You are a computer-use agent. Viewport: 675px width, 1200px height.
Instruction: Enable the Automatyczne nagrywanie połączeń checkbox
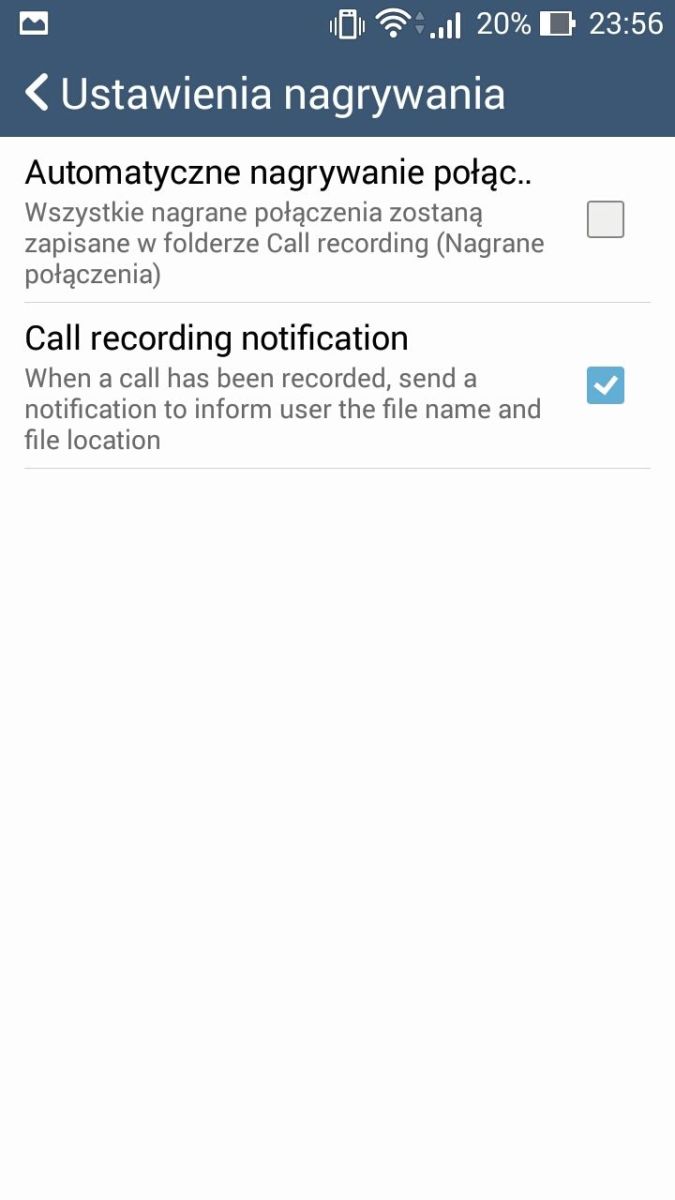tap(605, 219)
